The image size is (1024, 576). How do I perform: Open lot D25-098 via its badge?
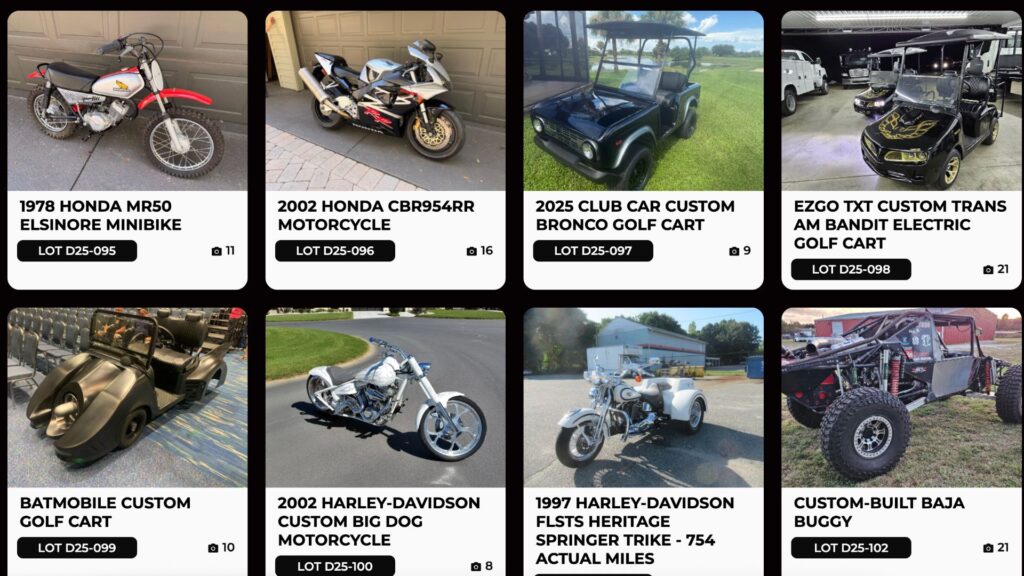[851, 269]
